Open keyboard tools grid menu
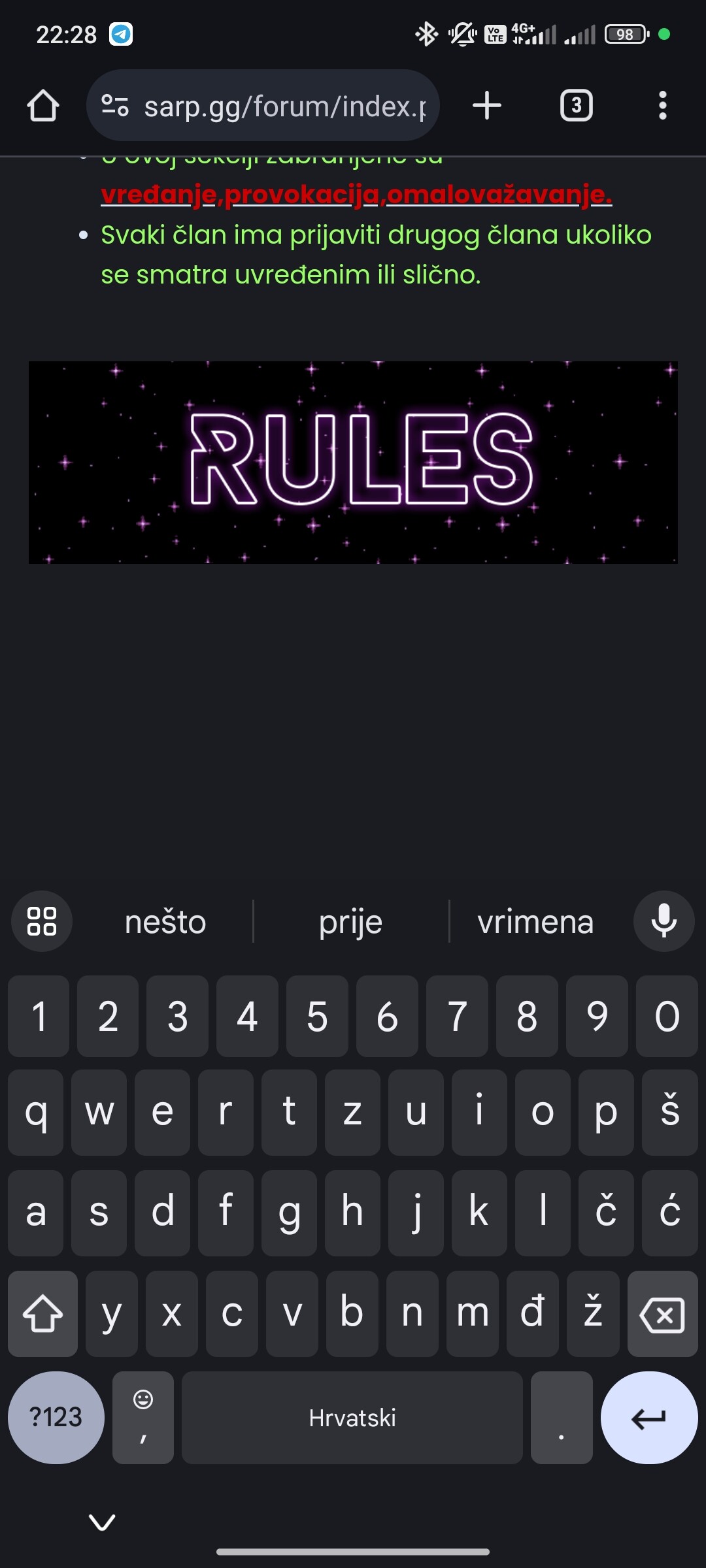Screen dimensions: 706x1568 (x=42, y=921)
